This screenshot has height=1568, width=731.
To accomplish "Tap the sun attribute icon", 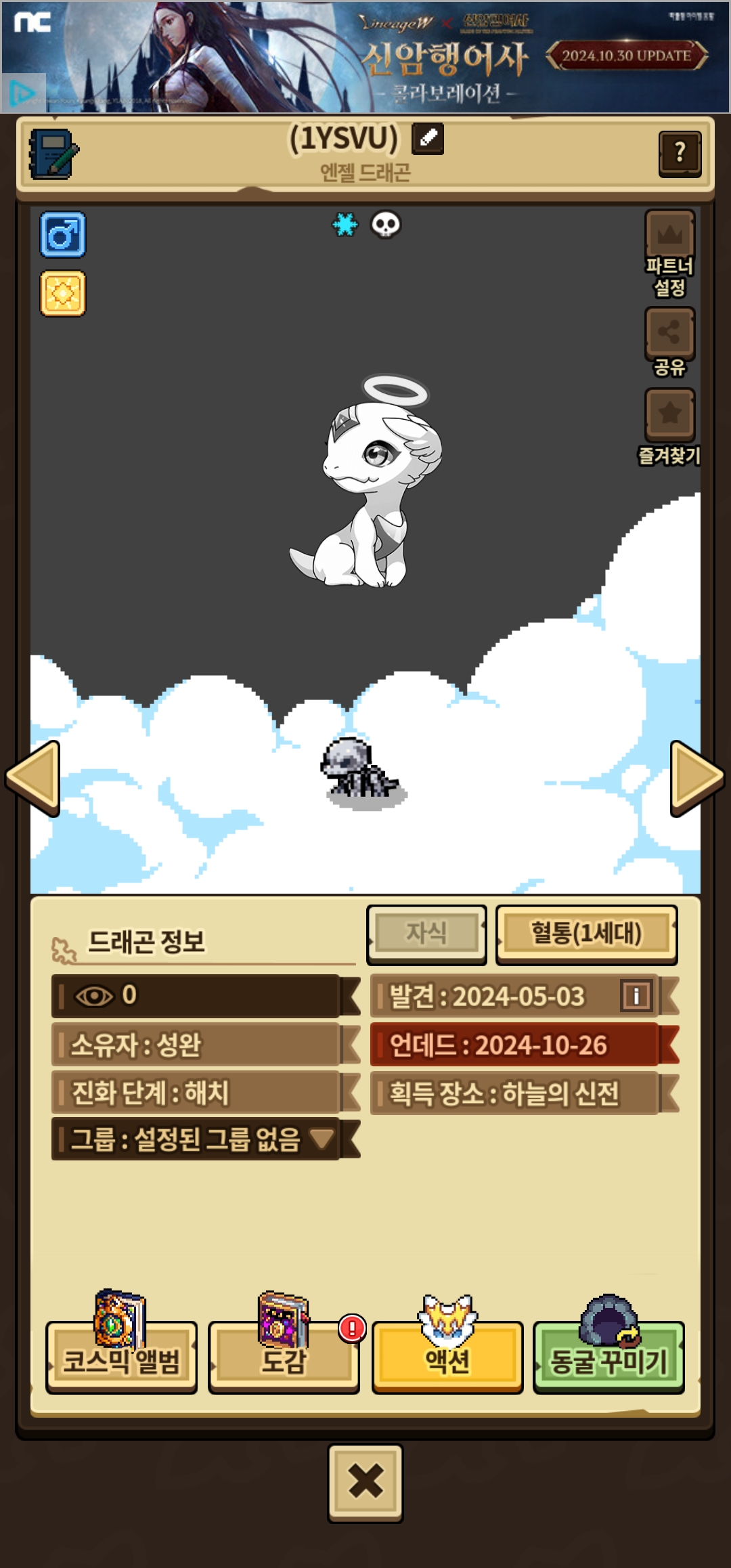I will tap(63, 293).
